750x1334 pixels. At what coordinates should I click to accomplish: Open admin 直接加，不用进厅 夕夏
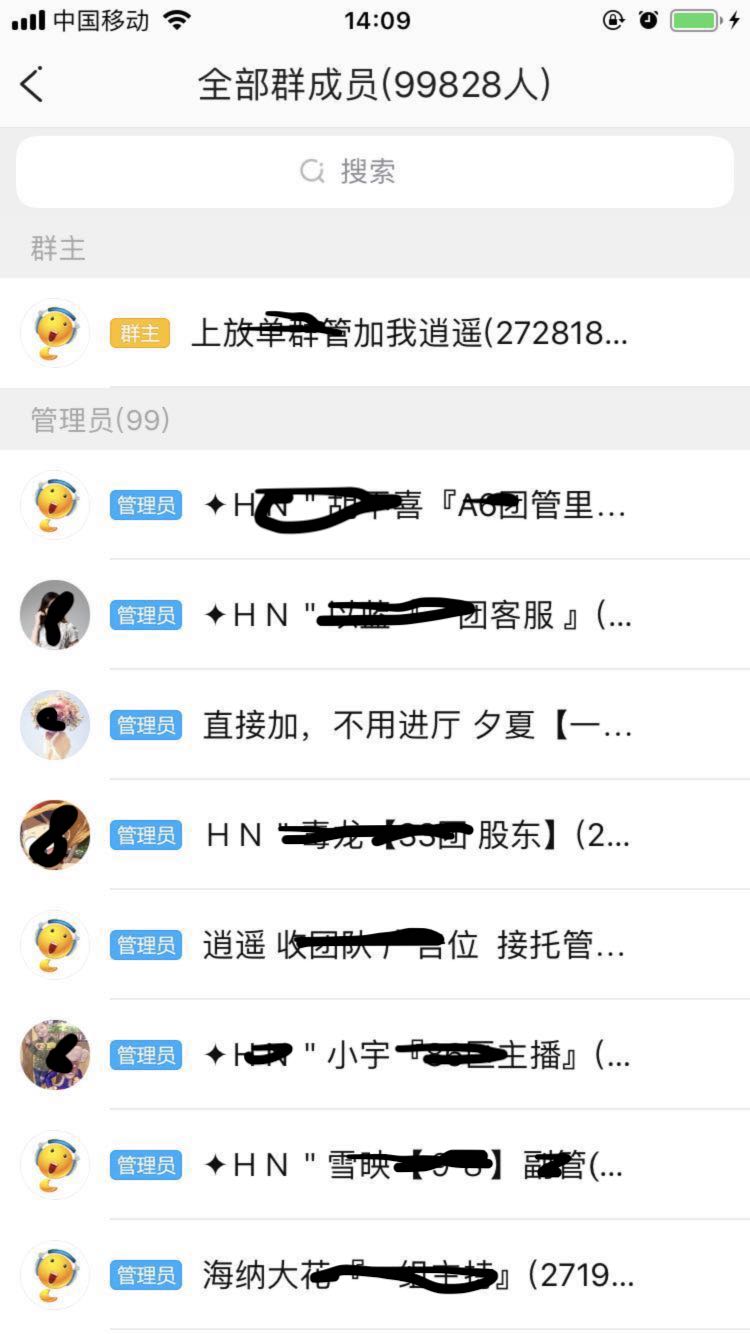coord(416,725)
